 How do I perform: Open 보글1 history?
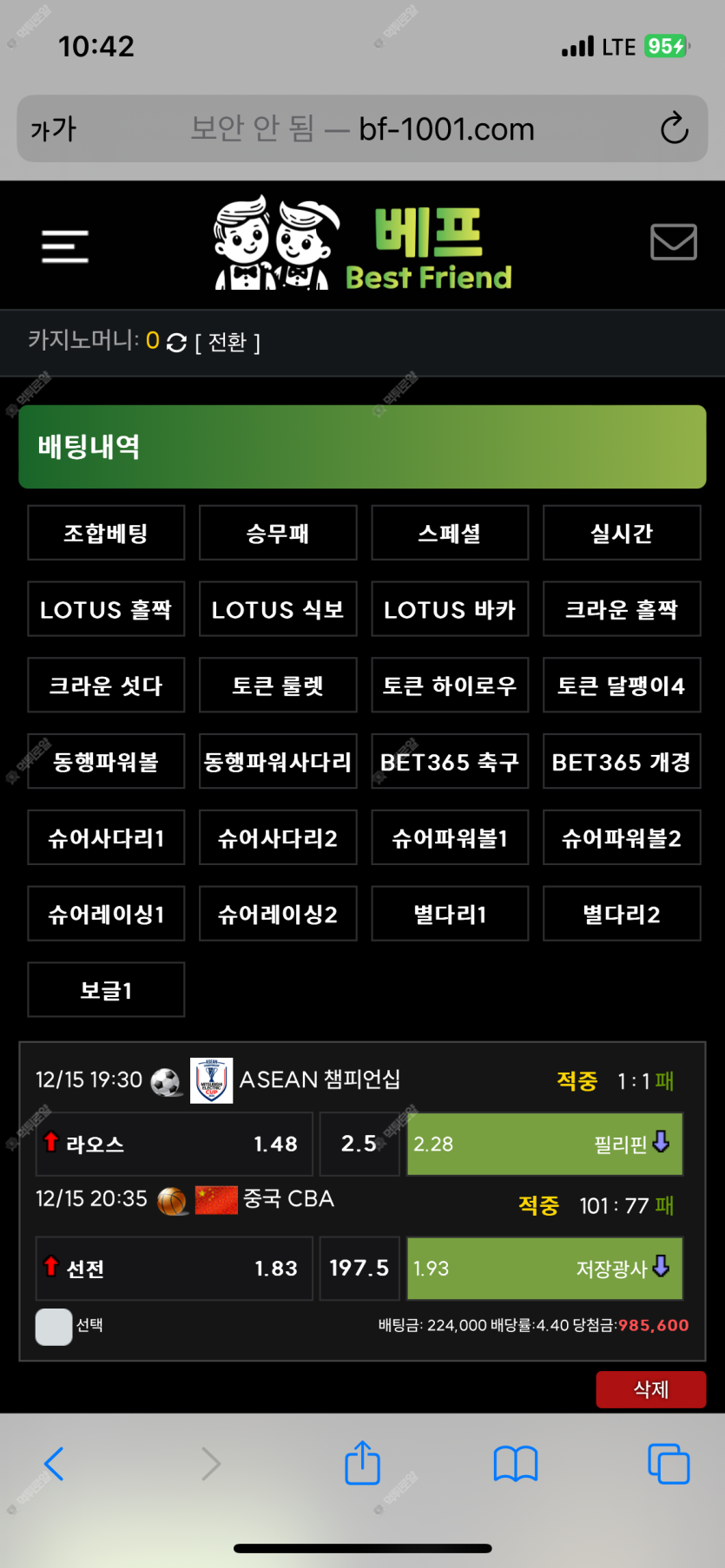coord(106,990)
